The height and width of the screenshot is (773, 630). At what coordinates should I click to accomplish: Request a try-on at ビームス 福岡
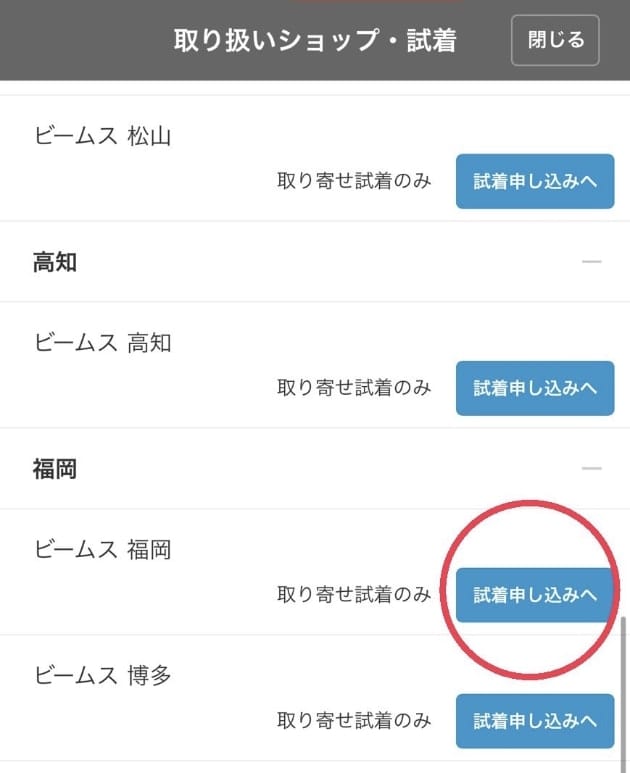tap(535, 595)
